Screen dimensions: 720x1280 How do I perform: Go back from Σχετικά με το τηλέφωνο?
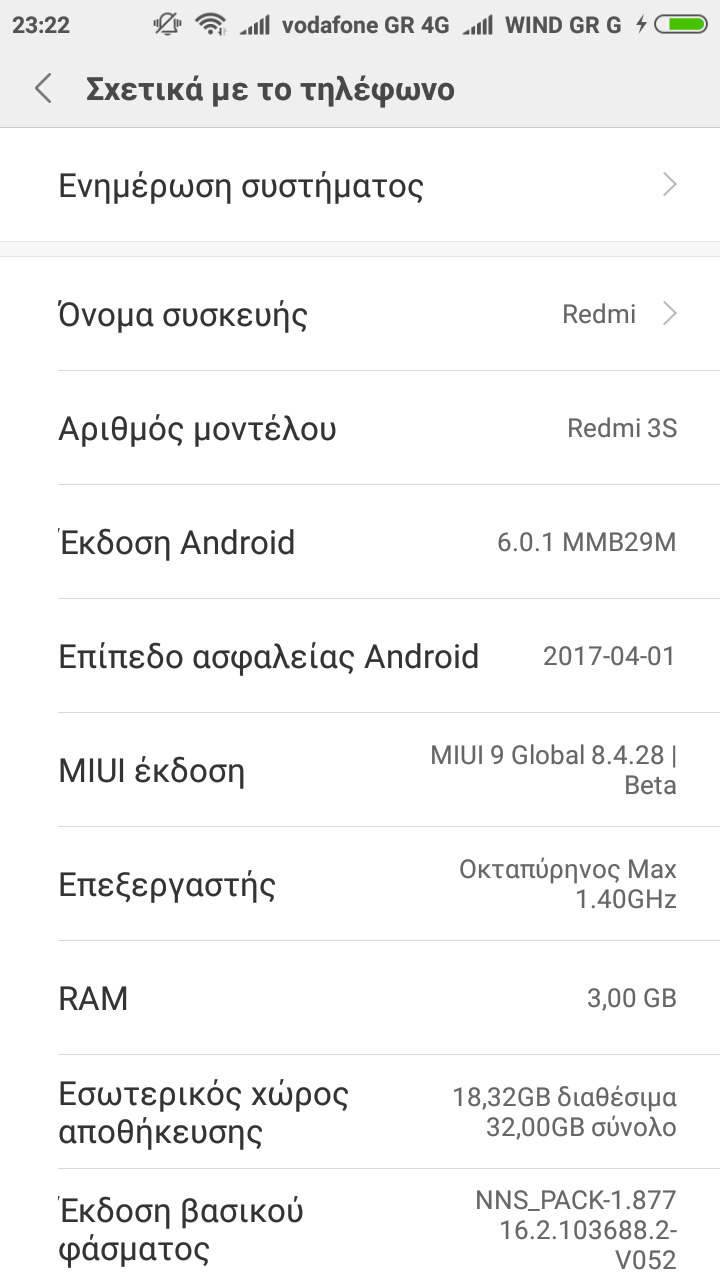[x=43, y=89]
